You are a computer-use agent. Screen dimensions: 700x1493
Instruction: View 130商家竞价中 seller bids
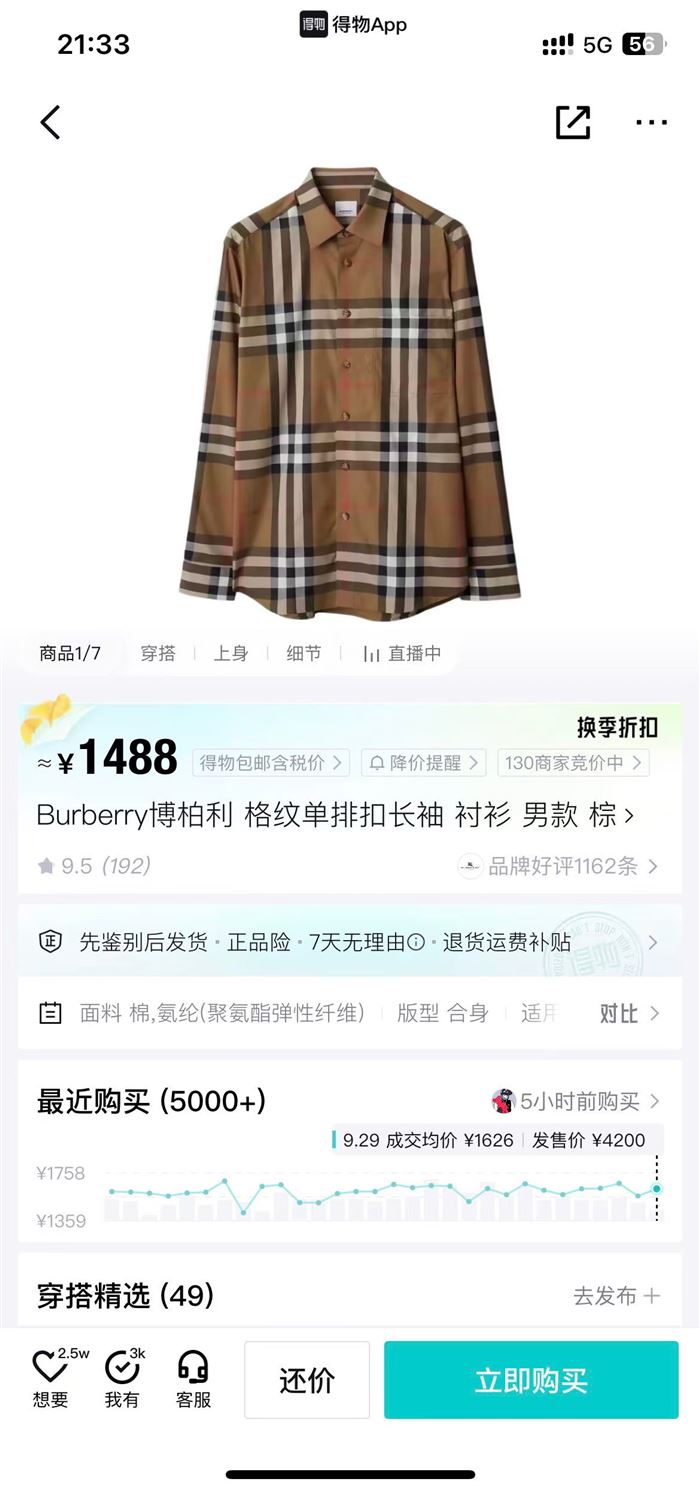coord(573,762)
